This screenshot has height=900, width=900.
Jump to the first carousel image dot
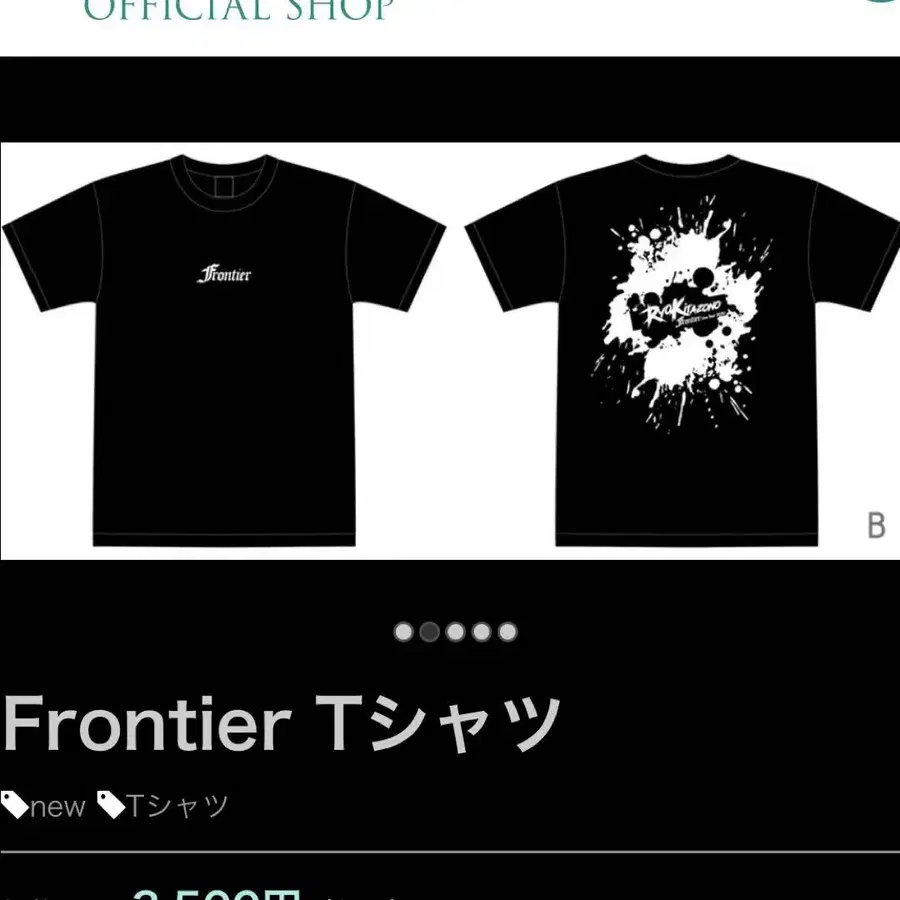[404, 632]
